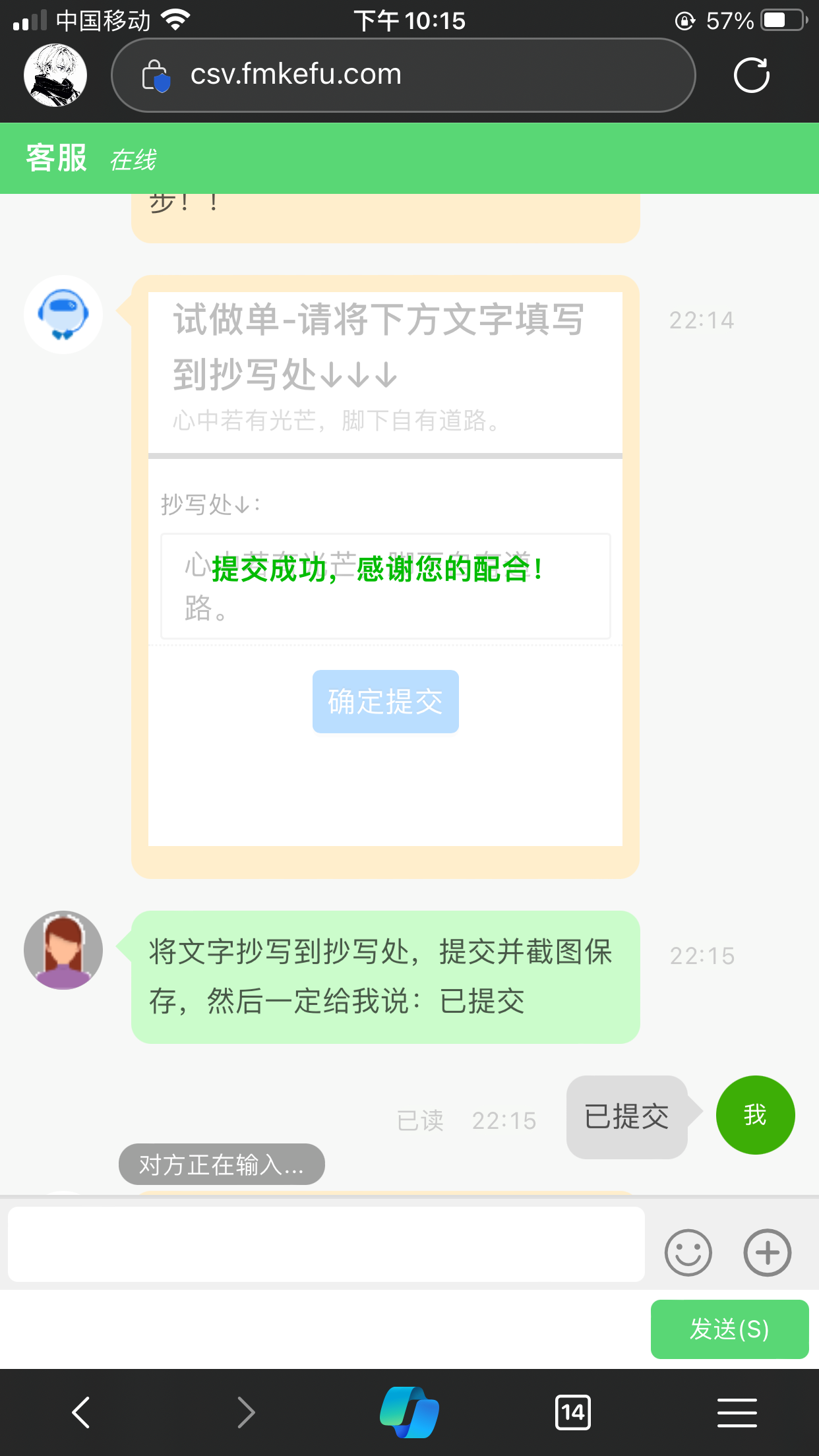Tap the csv.fmkefu.com address bar
Screen dimensions: 819x1456
click(x=402, y=75)
